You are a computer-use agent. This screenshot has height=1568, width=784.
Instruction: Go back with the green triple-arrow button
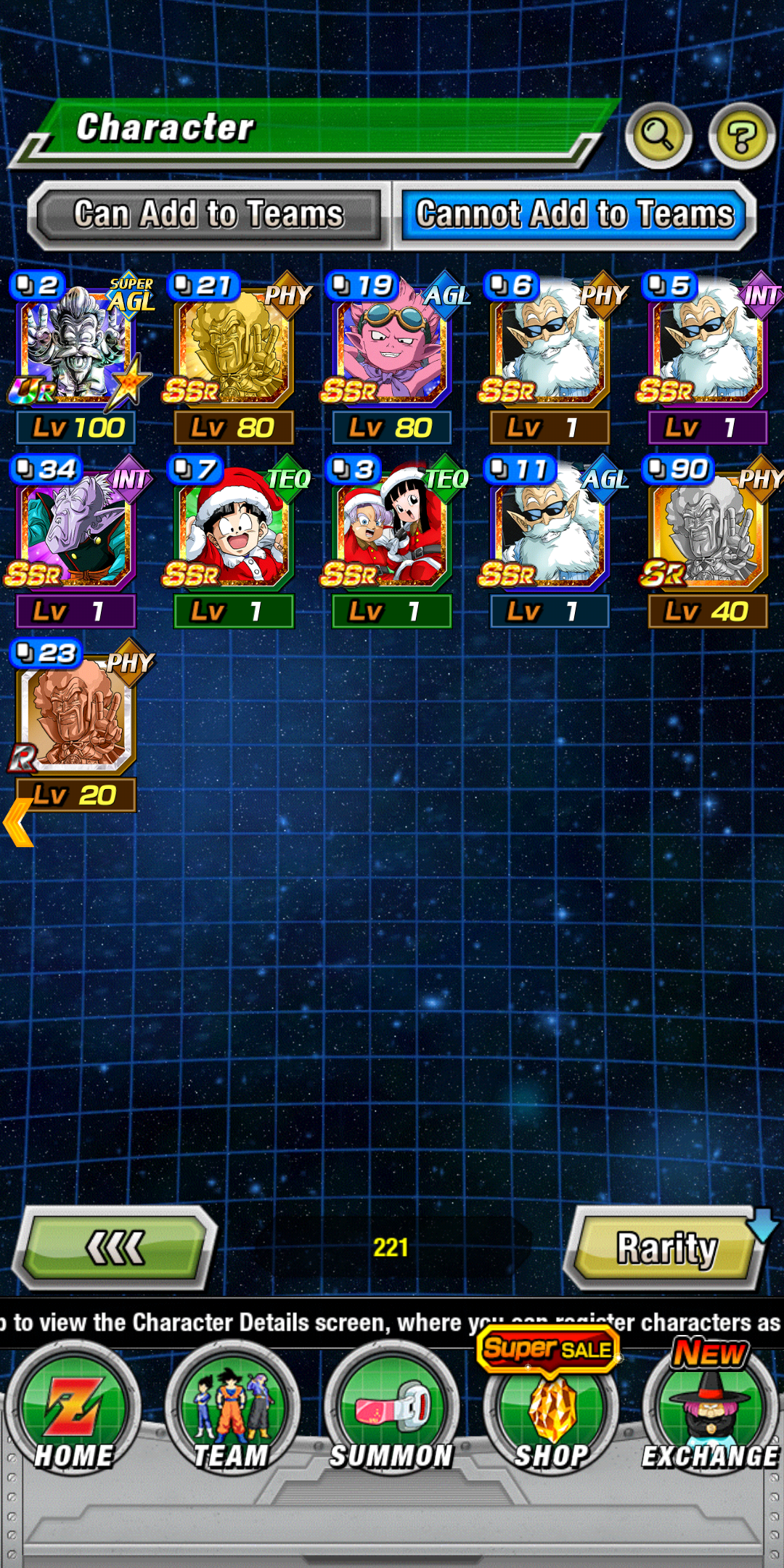pyautogui.click(x=115, y=1248)
